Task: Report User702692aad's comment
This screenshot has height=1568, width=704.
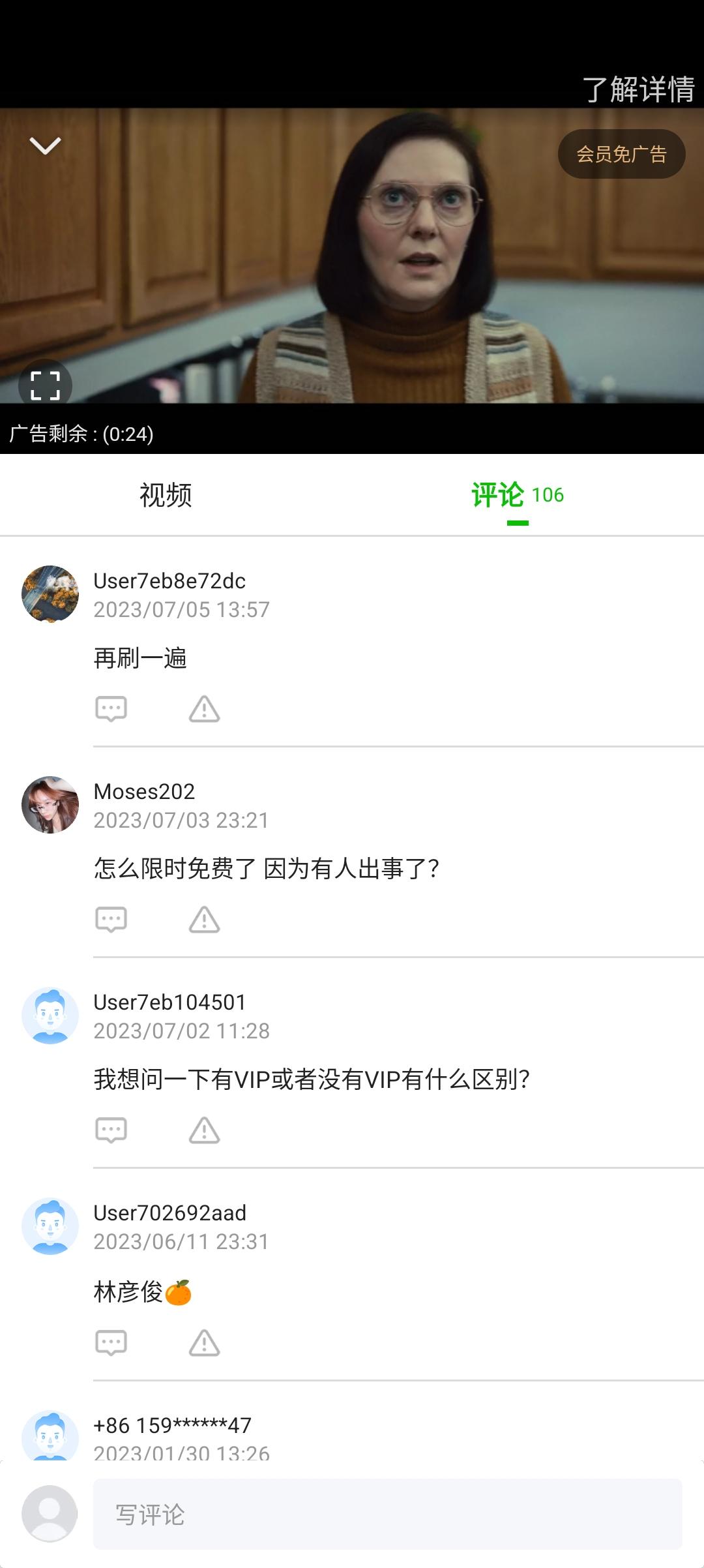Action: pyautogui.click(x=204, y=1343)
